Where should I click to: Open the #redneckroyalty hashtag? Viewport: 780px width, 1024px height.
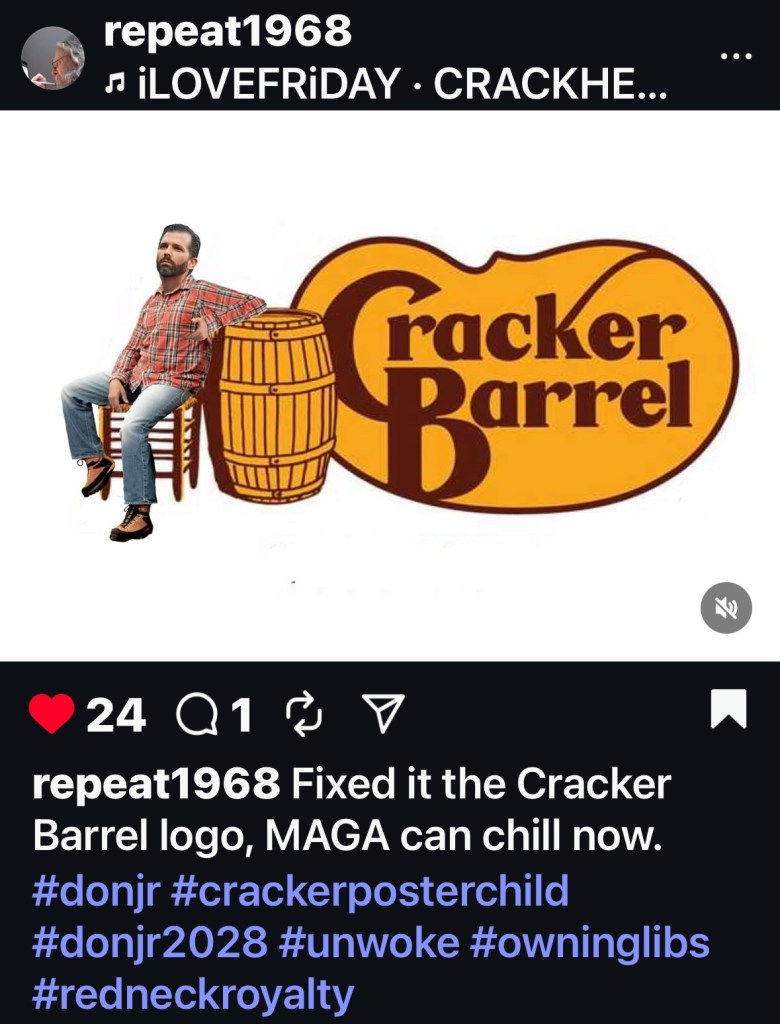click(193, 994)
